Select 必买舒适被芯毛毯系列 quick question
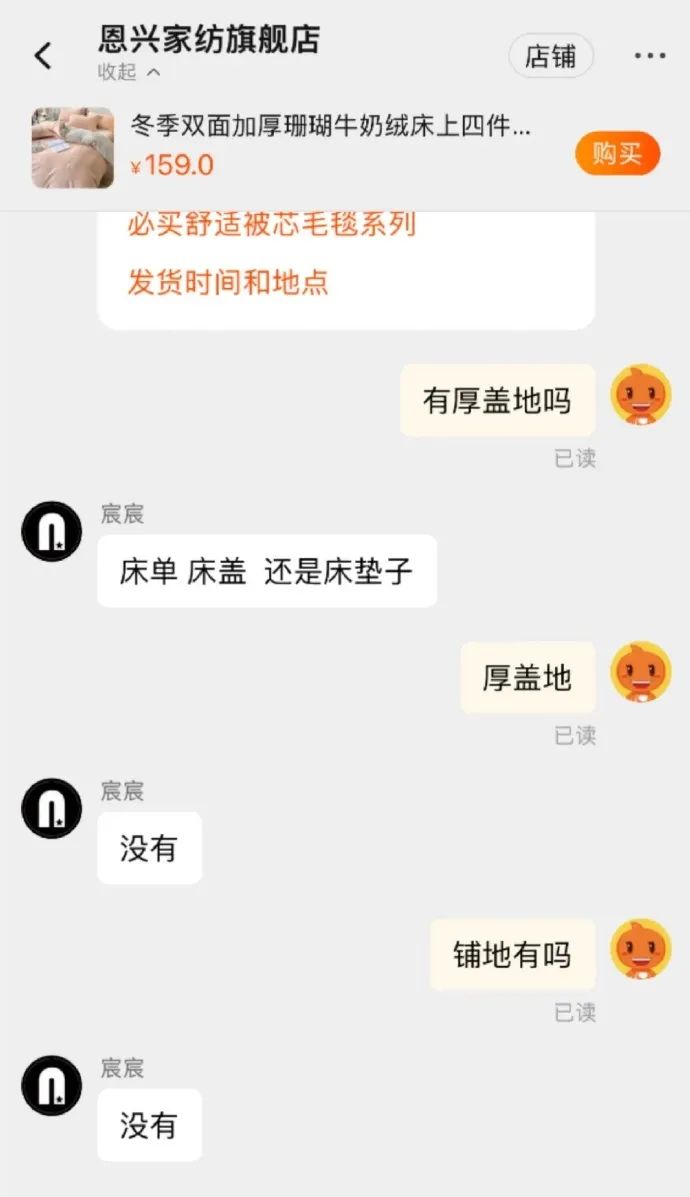Viewport: 690px width, 1197px height. tap(271, 224)
